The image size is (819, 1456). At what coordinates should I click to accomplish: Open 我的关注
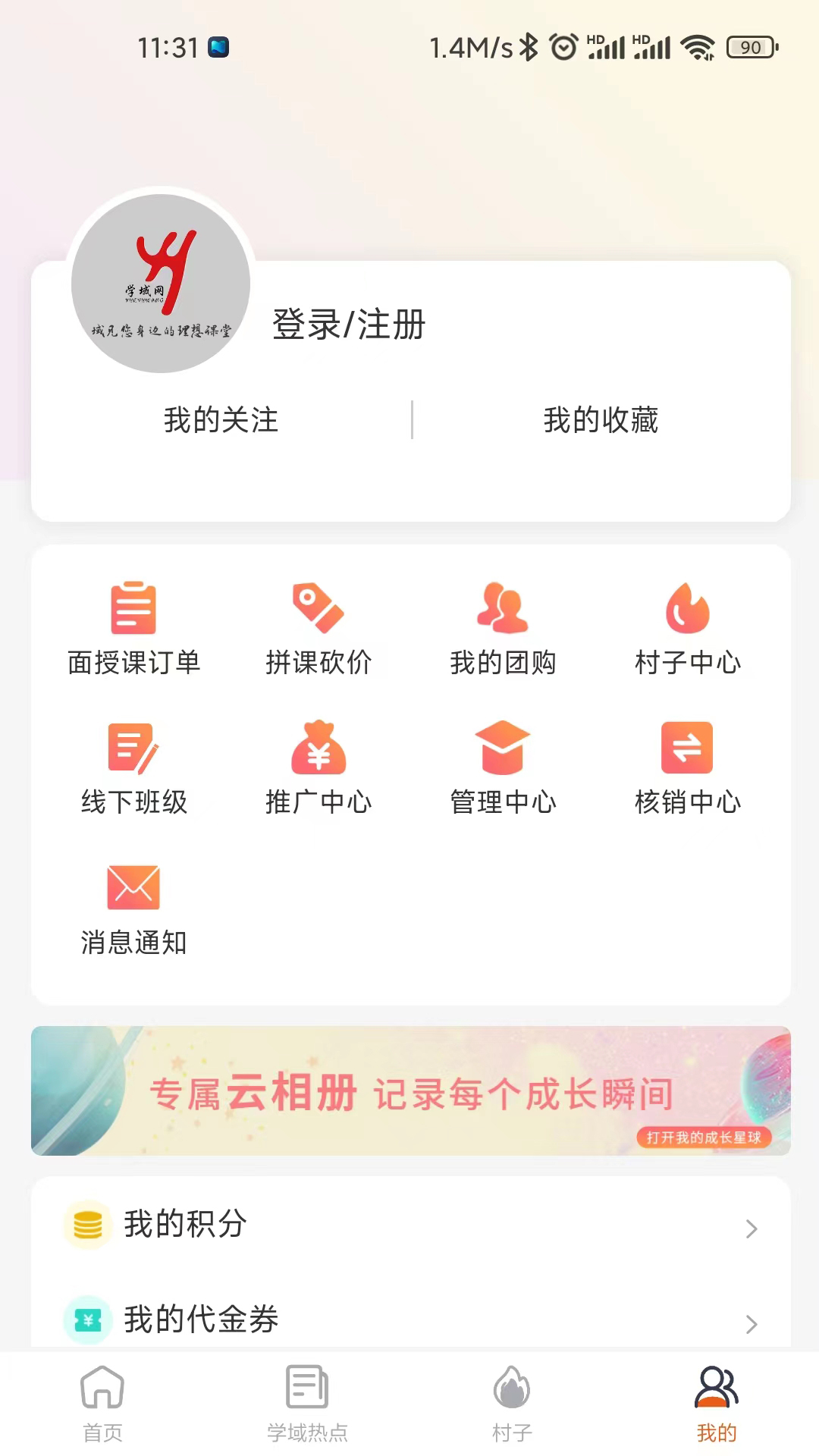coord(221,420)
